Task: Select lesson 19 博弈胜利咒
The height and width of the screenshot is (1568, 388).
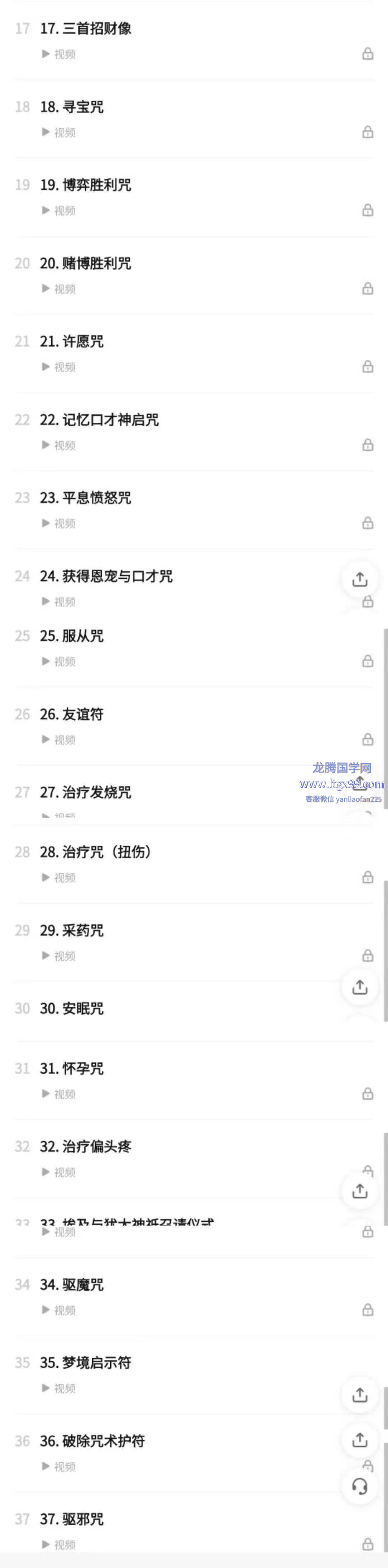Action: pyautogui.click(x=85, y=185)
